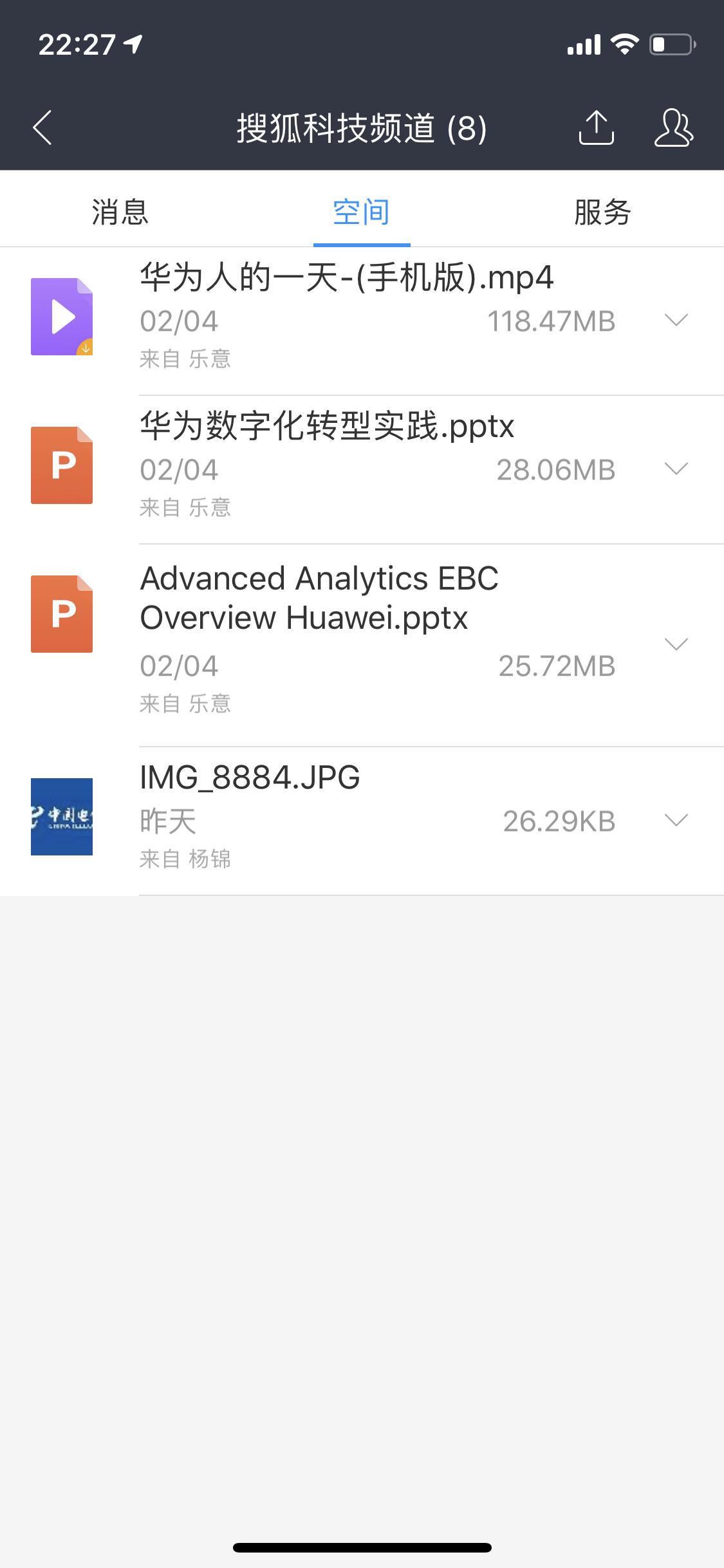Switch to the 服务 tab
Image resolution: width=724 pixels, height=1568 pixels.
point(602,212)
